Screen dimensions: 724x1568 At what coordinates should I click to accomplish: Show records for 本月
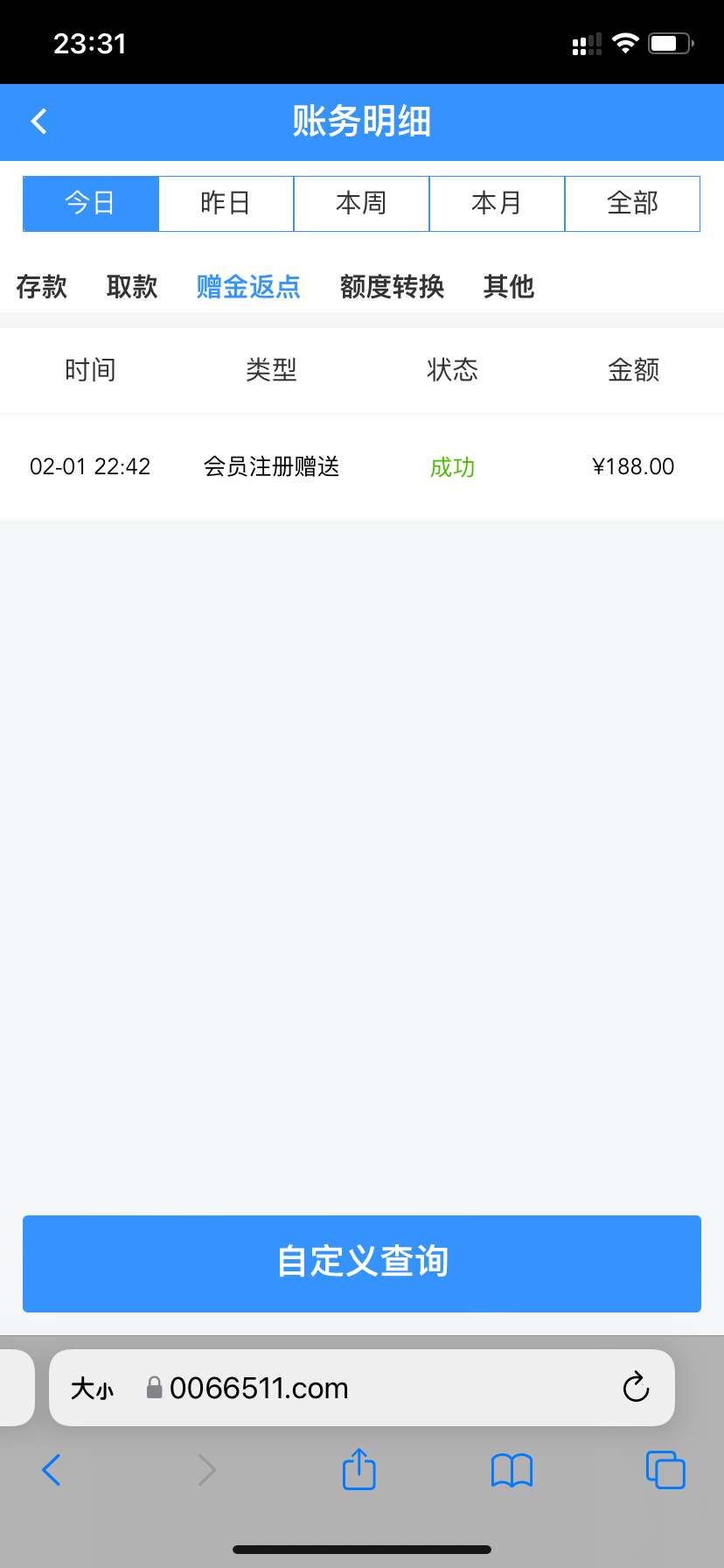coord(497,204)
